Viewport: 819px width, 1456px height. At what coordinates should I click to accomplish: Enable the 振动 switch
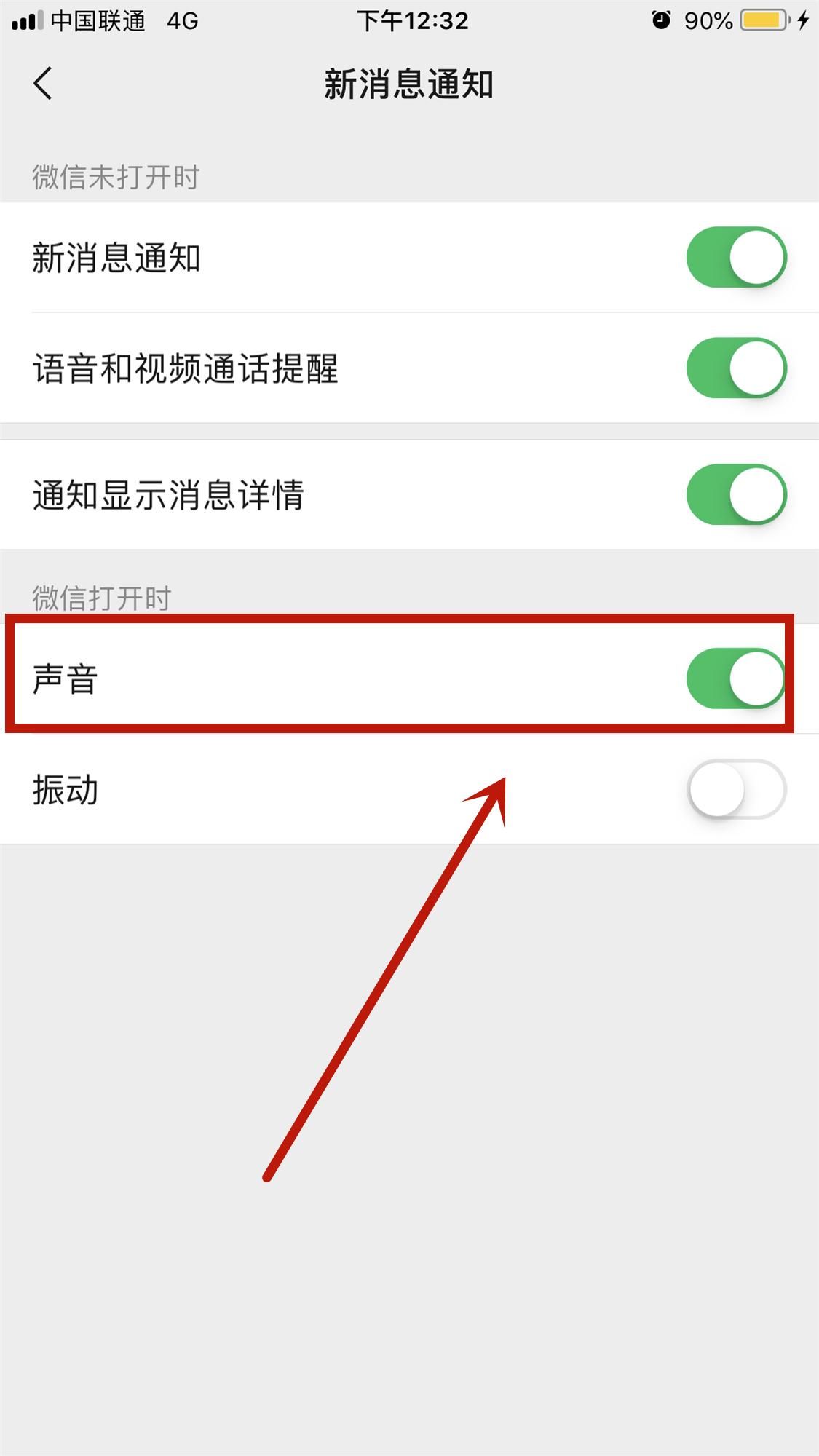coord(736,789)
